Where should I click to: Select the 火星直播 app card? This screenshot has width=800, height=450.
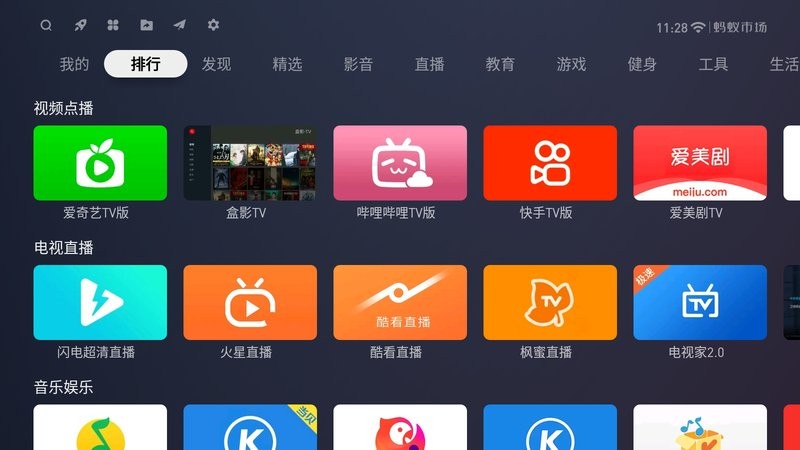click(x=250, y=303)
